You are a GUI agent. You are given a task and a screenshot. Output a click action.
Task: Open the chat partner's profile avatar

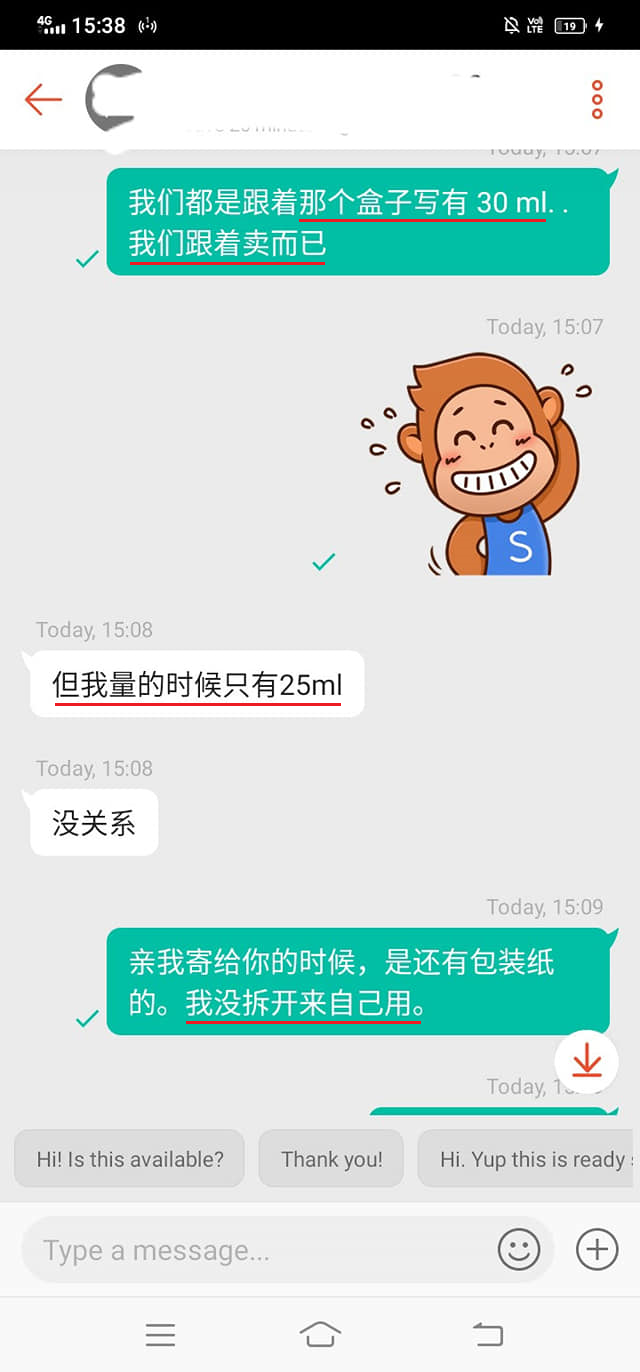coord(115,99)
